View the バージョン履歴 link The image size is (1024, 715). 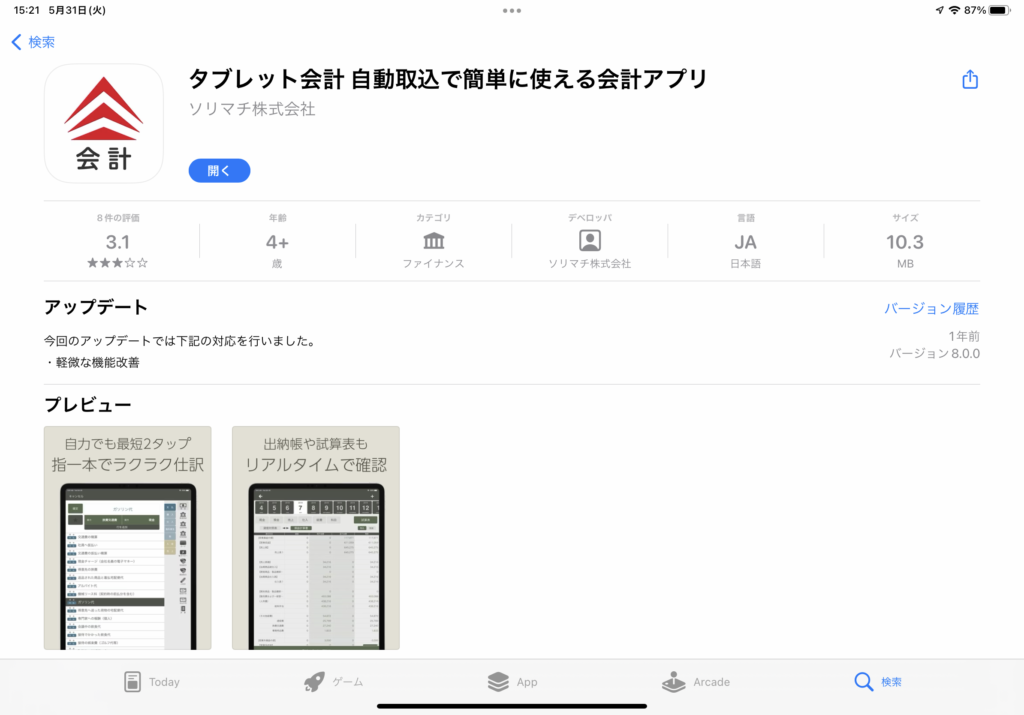(x=931, y=309)
